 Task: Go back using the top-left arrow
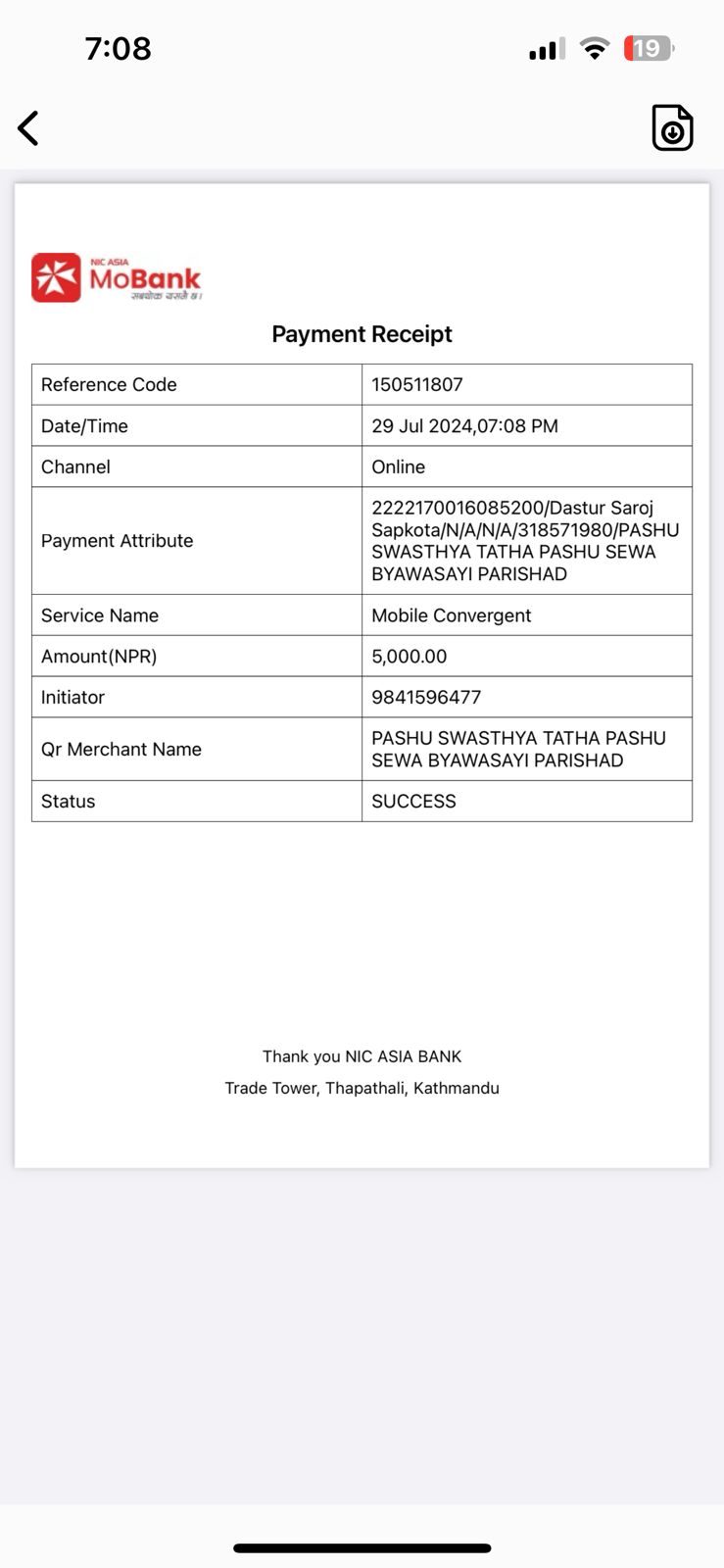[x=28, y=128]
